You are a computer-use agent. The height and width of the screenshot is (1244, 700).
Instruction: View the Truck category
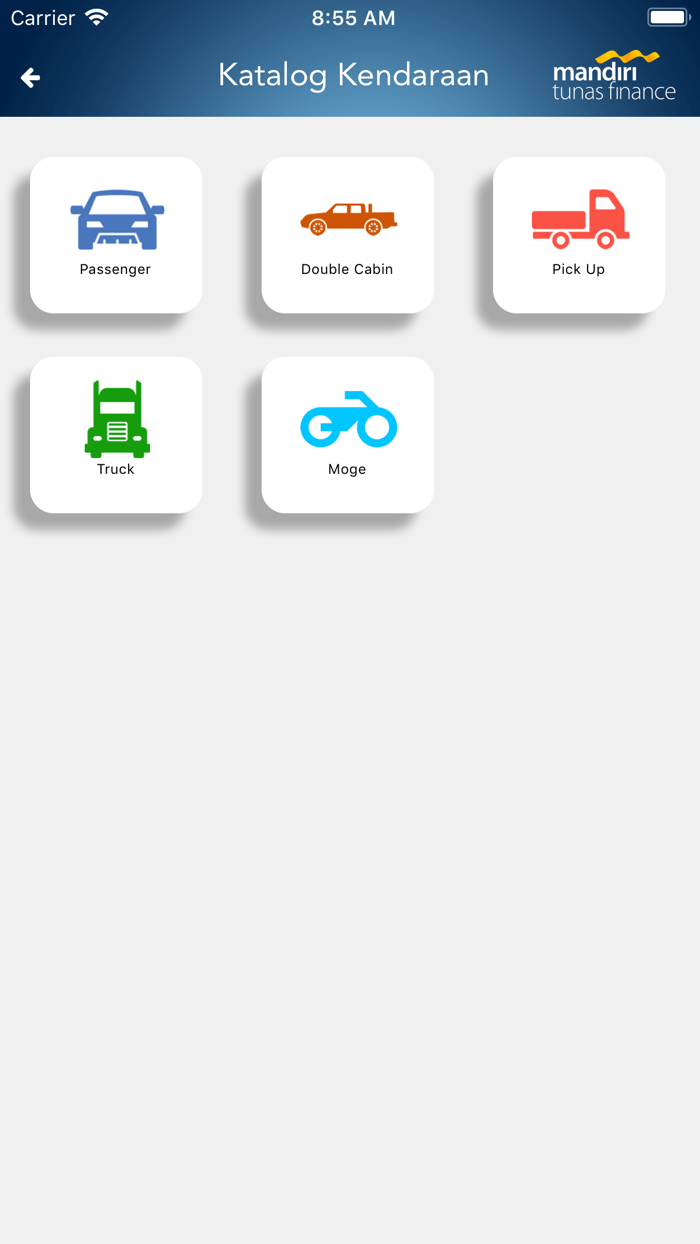pos(116,435)
